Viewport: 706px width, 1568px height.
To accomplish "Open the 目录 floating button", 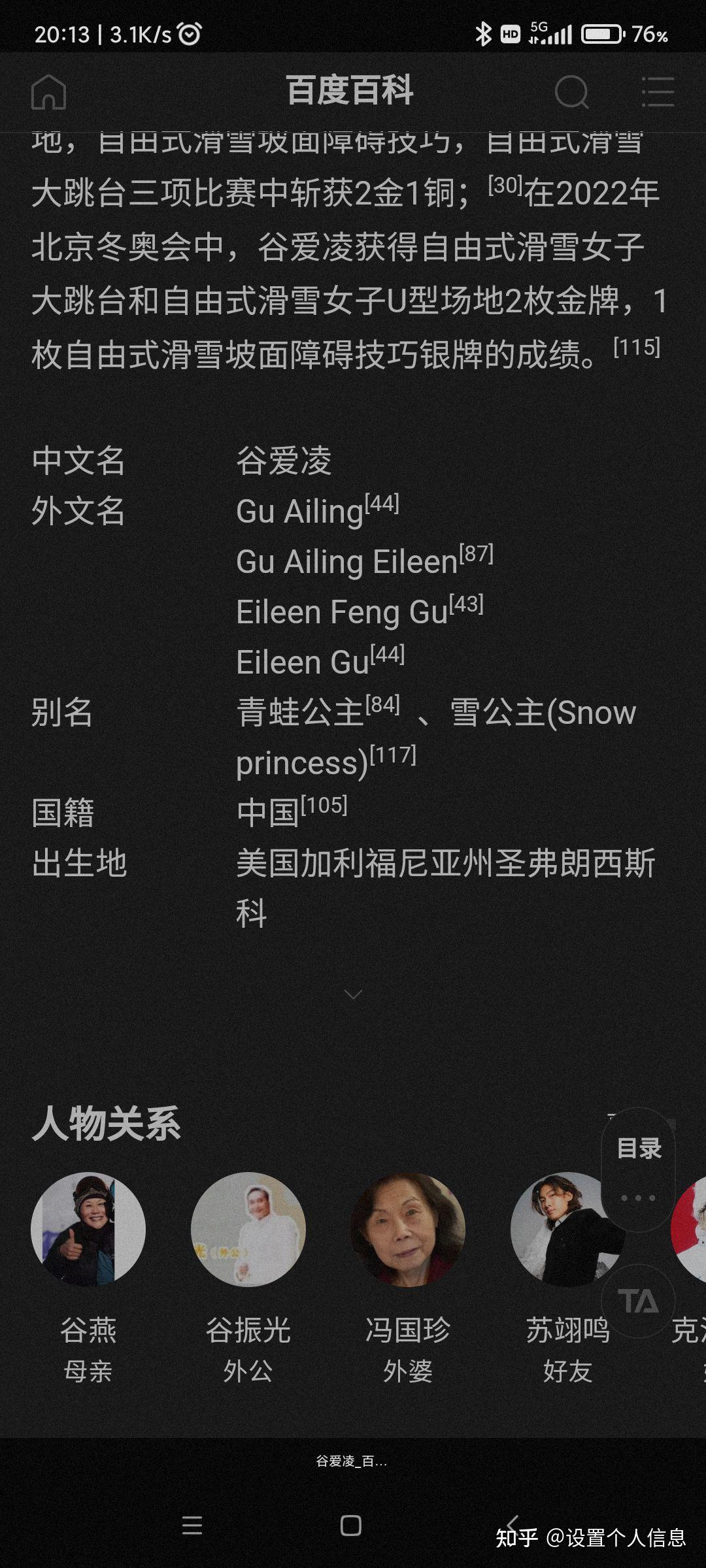I will point(639,1149).
